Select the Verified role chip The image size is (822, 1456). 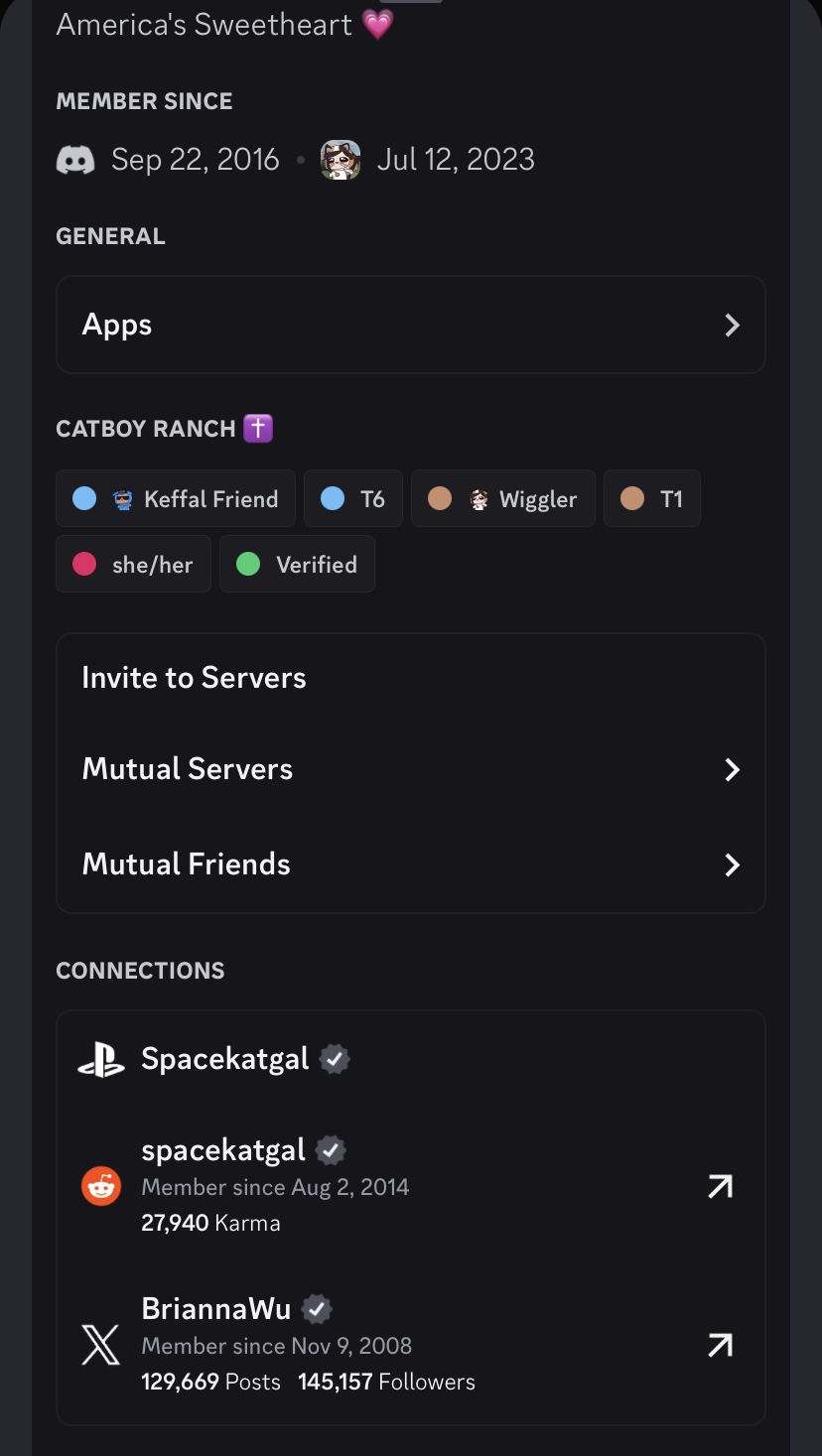click(297, 564)
